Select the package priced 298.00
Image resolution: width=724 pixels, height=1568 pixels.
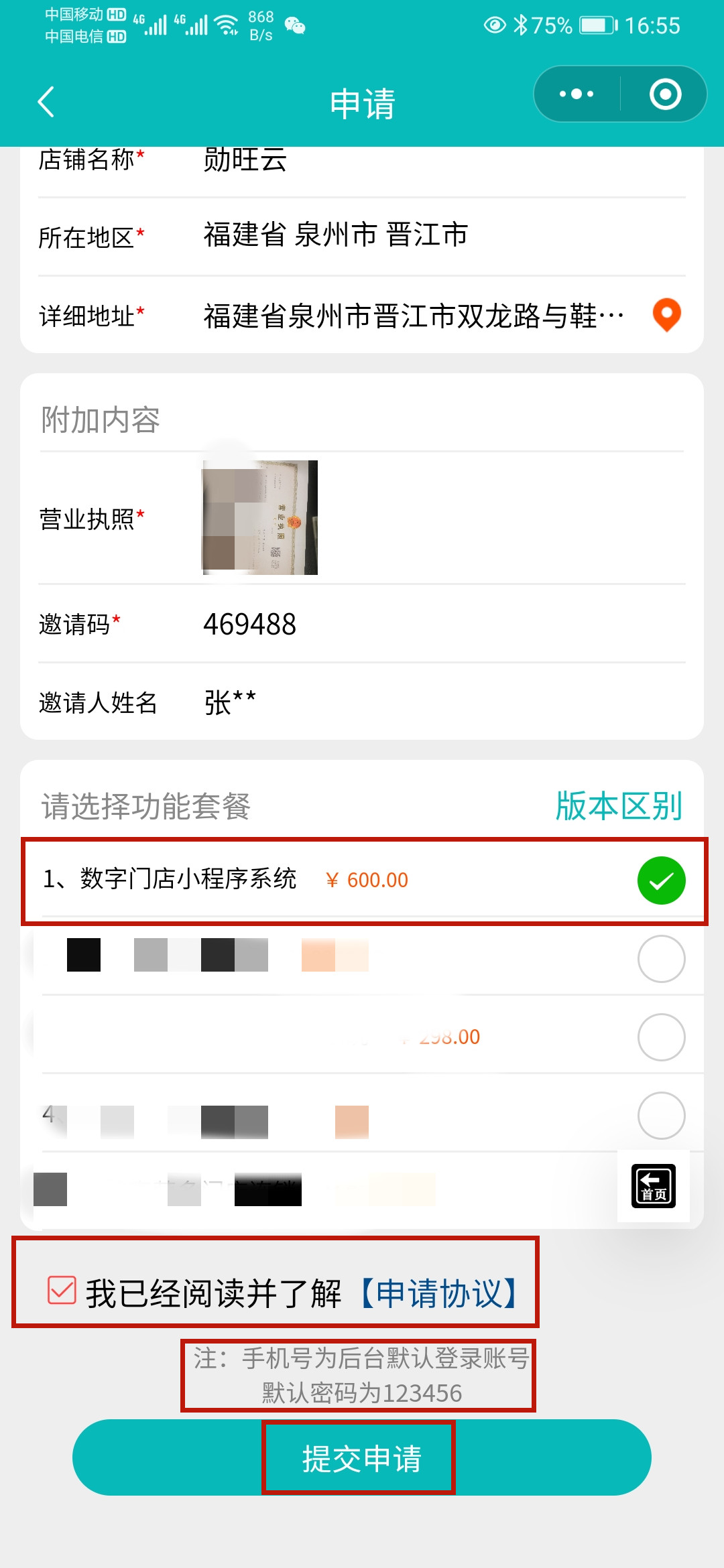click(661, 1037)
